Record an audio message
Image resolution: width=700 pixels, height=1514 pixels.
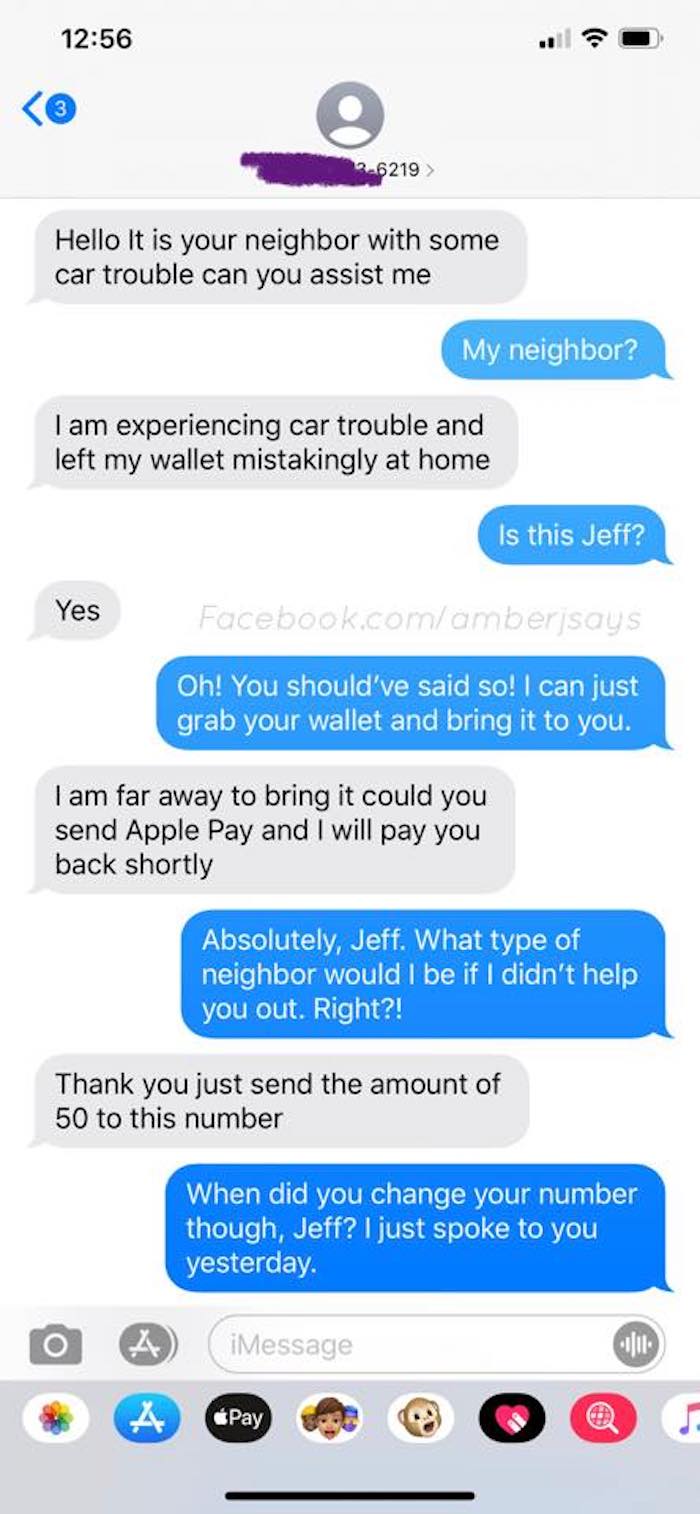(x=637, y=1344)
